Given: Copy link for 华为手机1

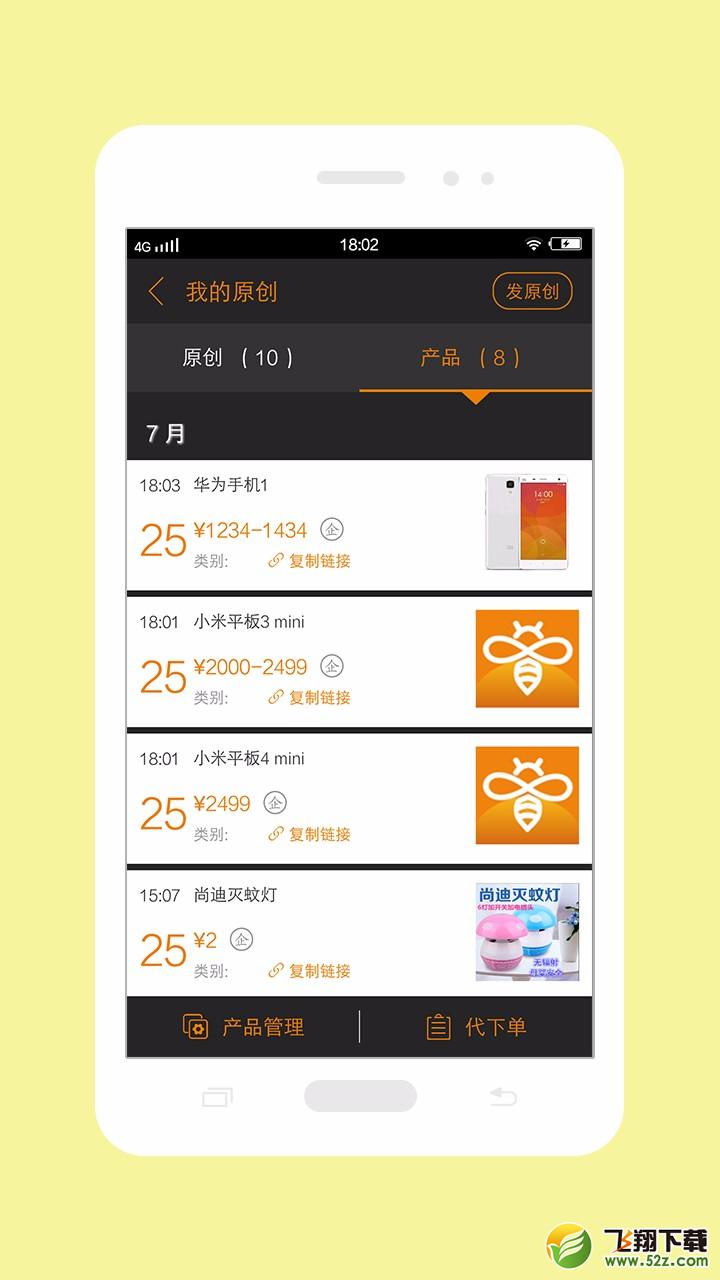Looking at the screenshot, I should coord(310,561).
